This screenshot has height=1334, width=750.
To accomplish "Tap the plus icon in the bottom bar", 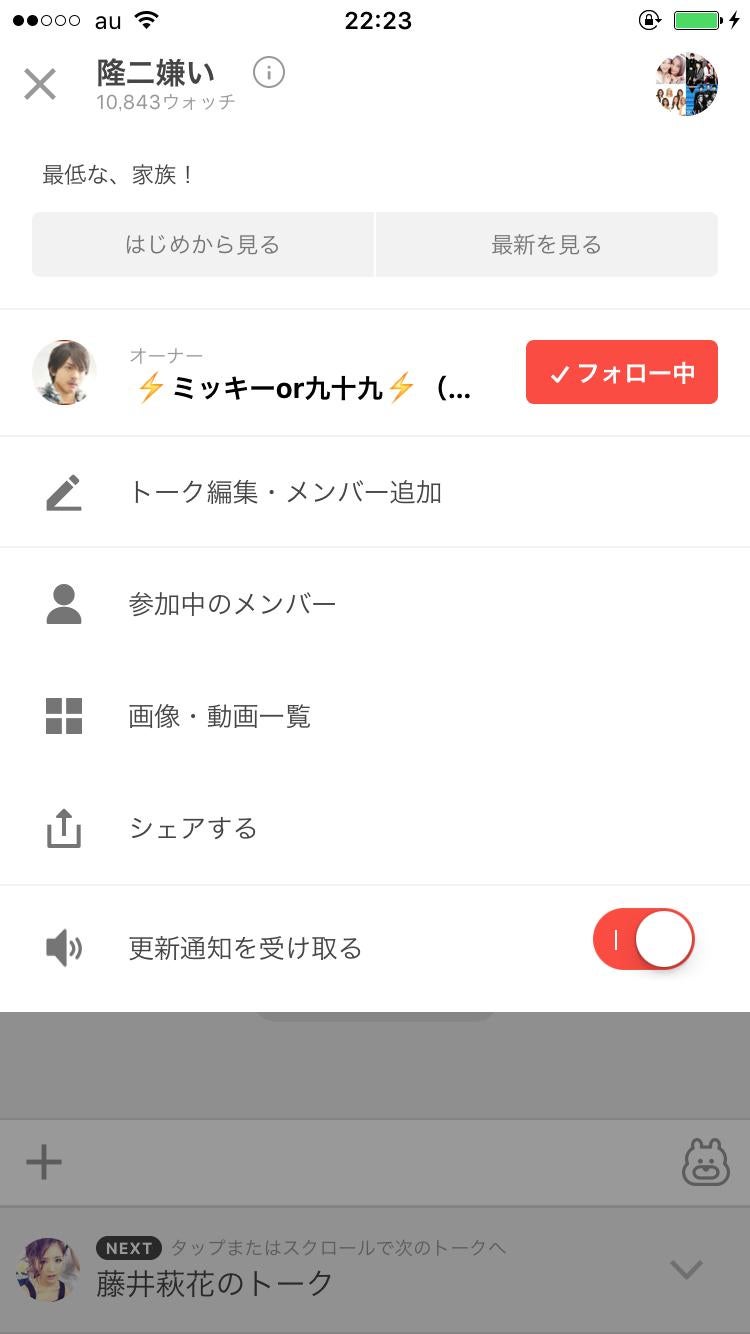I will pos(43,1161).
